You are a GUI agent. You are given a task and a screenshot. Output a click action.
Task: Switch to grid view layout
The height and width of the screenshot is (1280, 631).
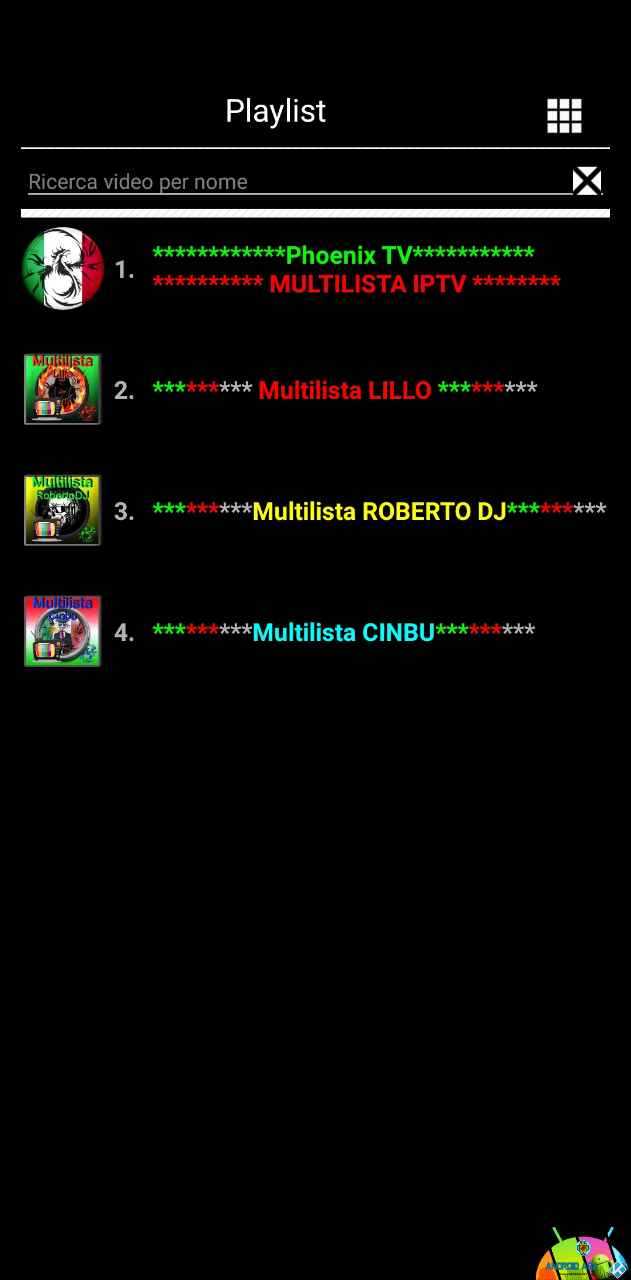pos(564,115)
